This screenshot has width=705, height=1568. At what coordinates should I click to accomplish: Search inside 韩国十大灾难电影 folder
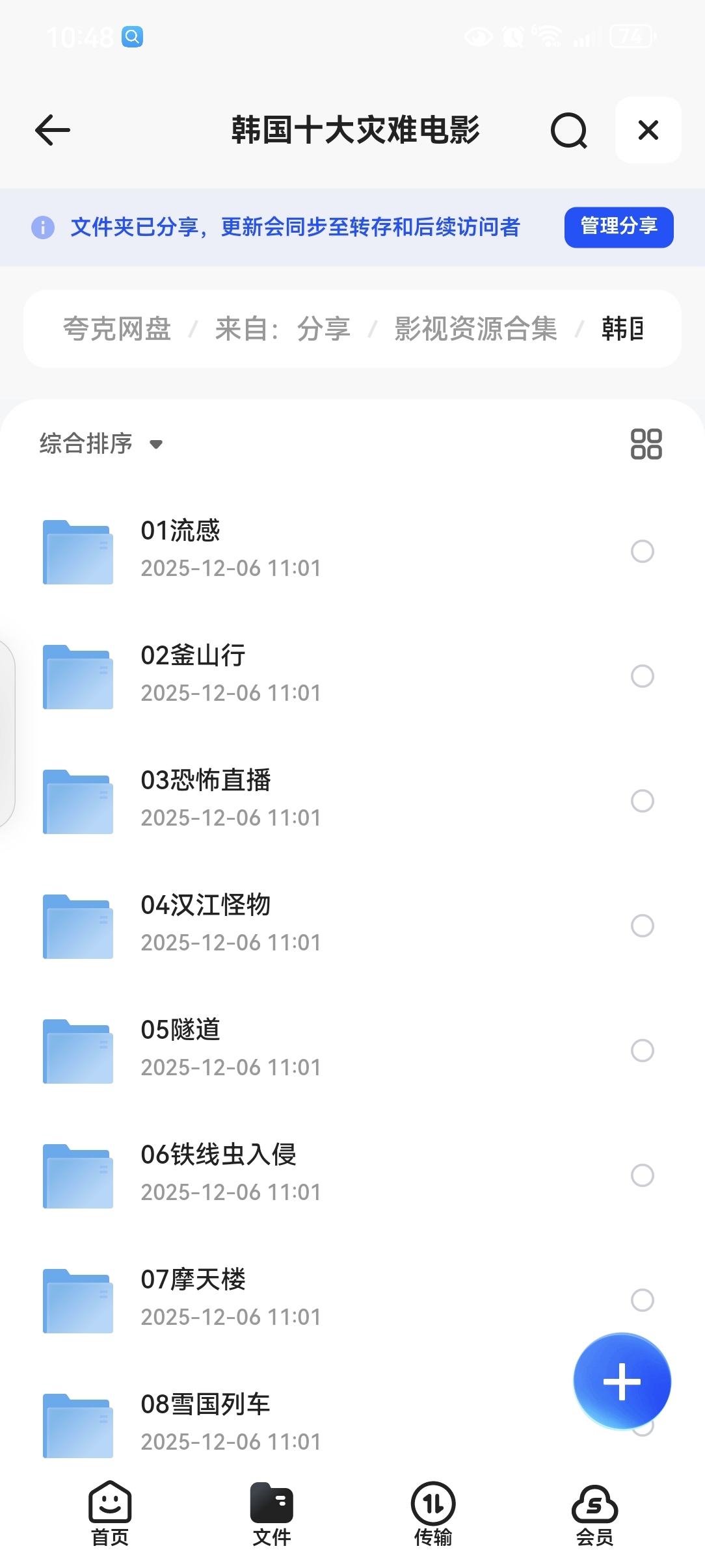[x=569, y=131]
